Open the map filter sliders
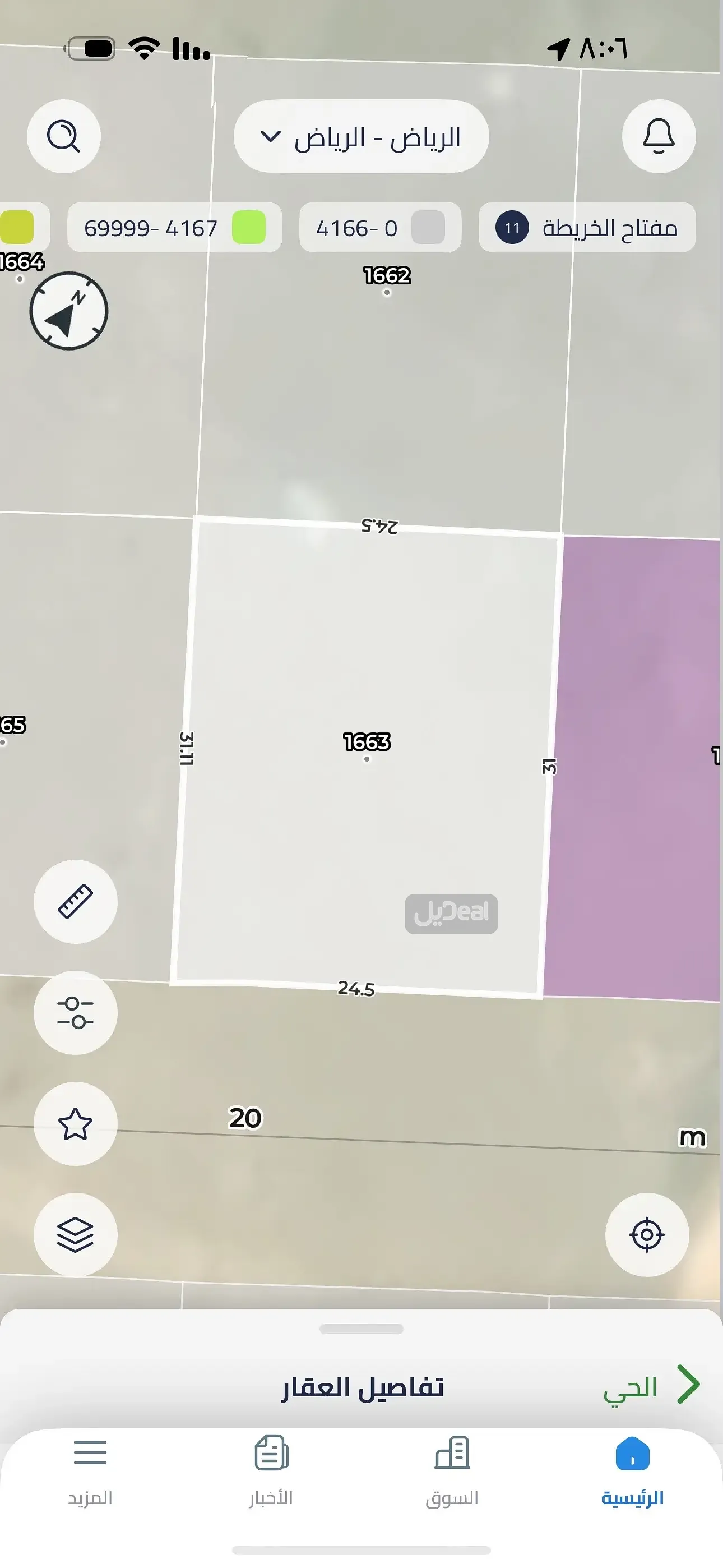 [76, 1012]
